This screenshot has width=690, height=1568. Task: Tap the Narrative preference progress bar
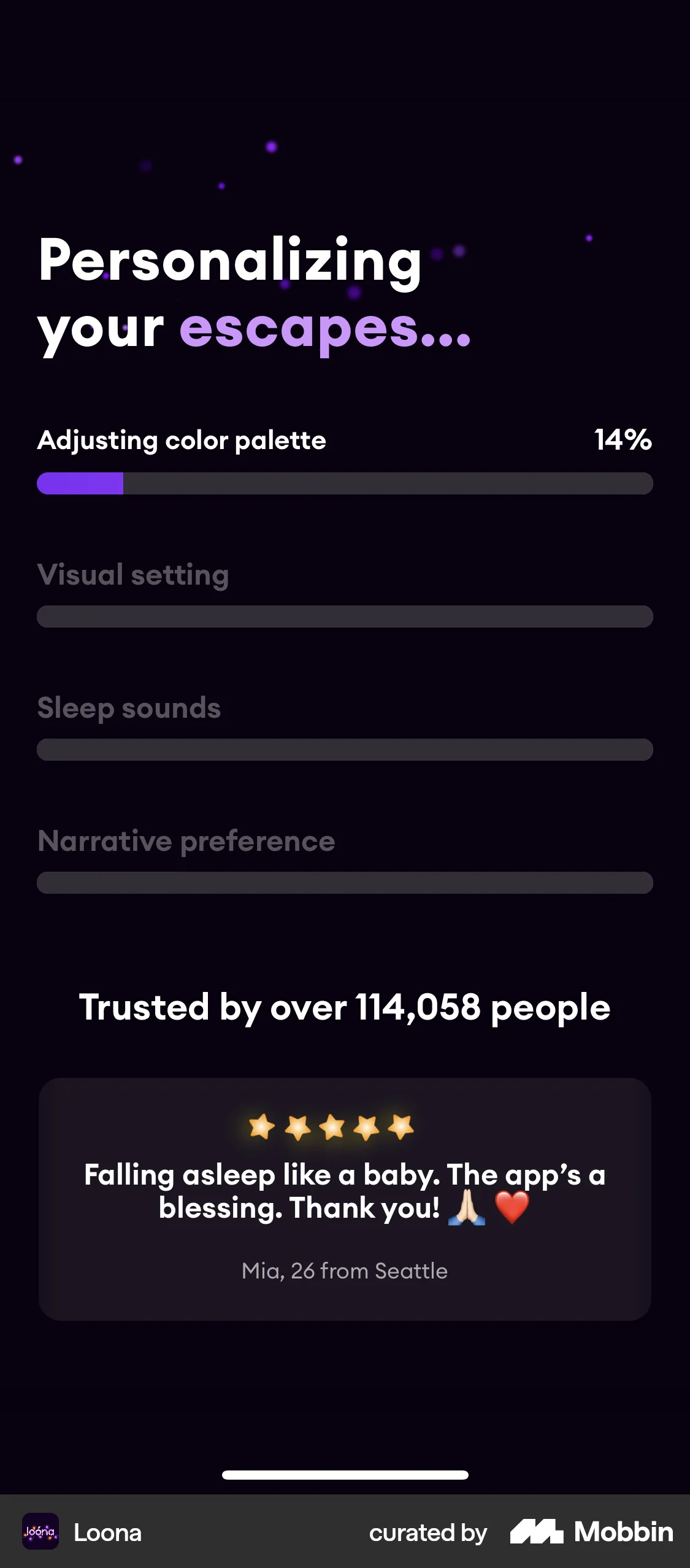tap(345, 883)
